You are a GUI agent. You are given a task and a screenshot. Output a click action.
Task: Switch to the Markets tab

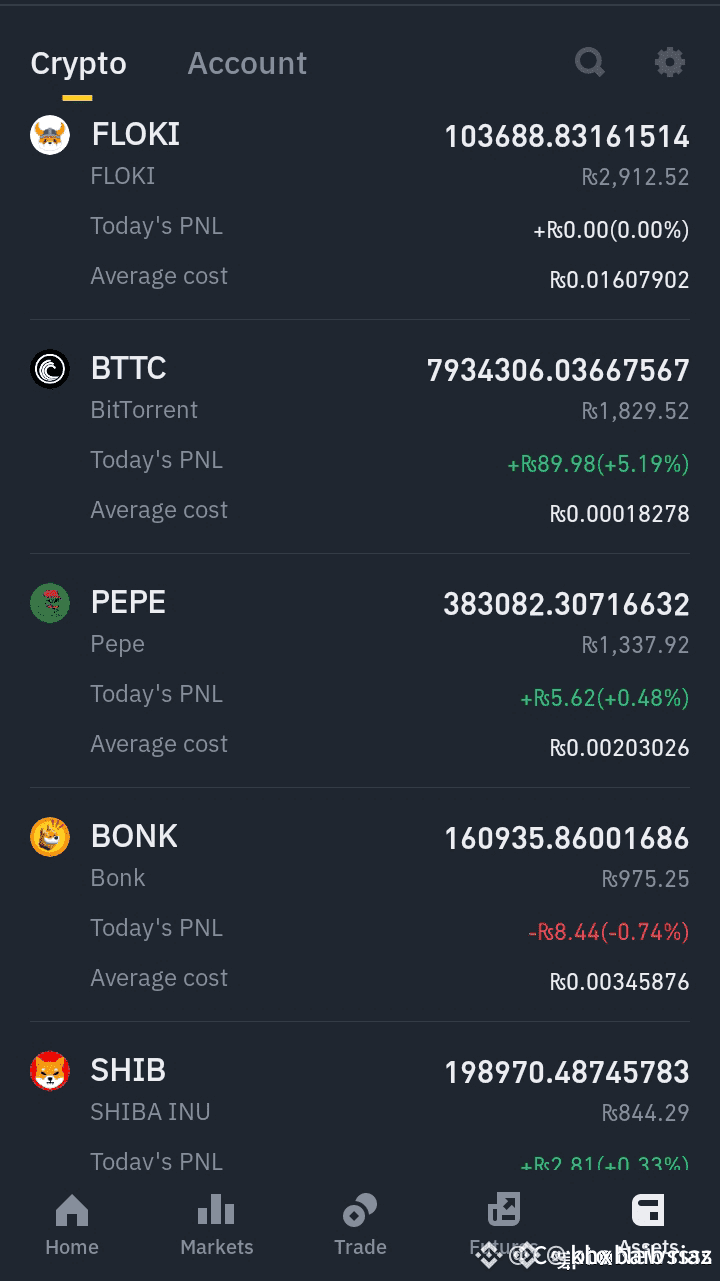pyautogui.click(x=216, y=1225)
